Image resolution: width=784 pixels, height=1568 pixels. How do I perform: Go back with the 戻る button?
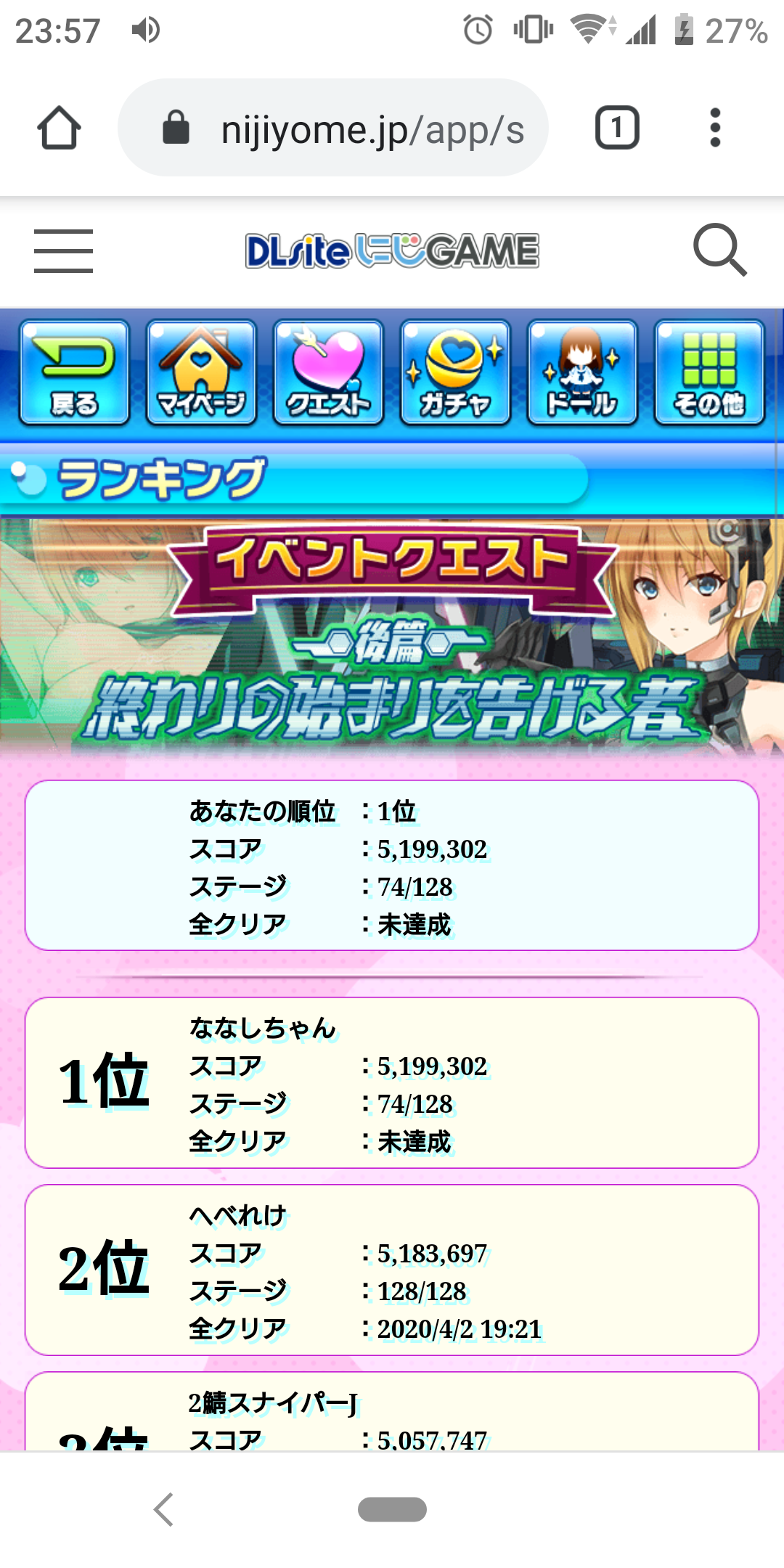coord(75,372)
